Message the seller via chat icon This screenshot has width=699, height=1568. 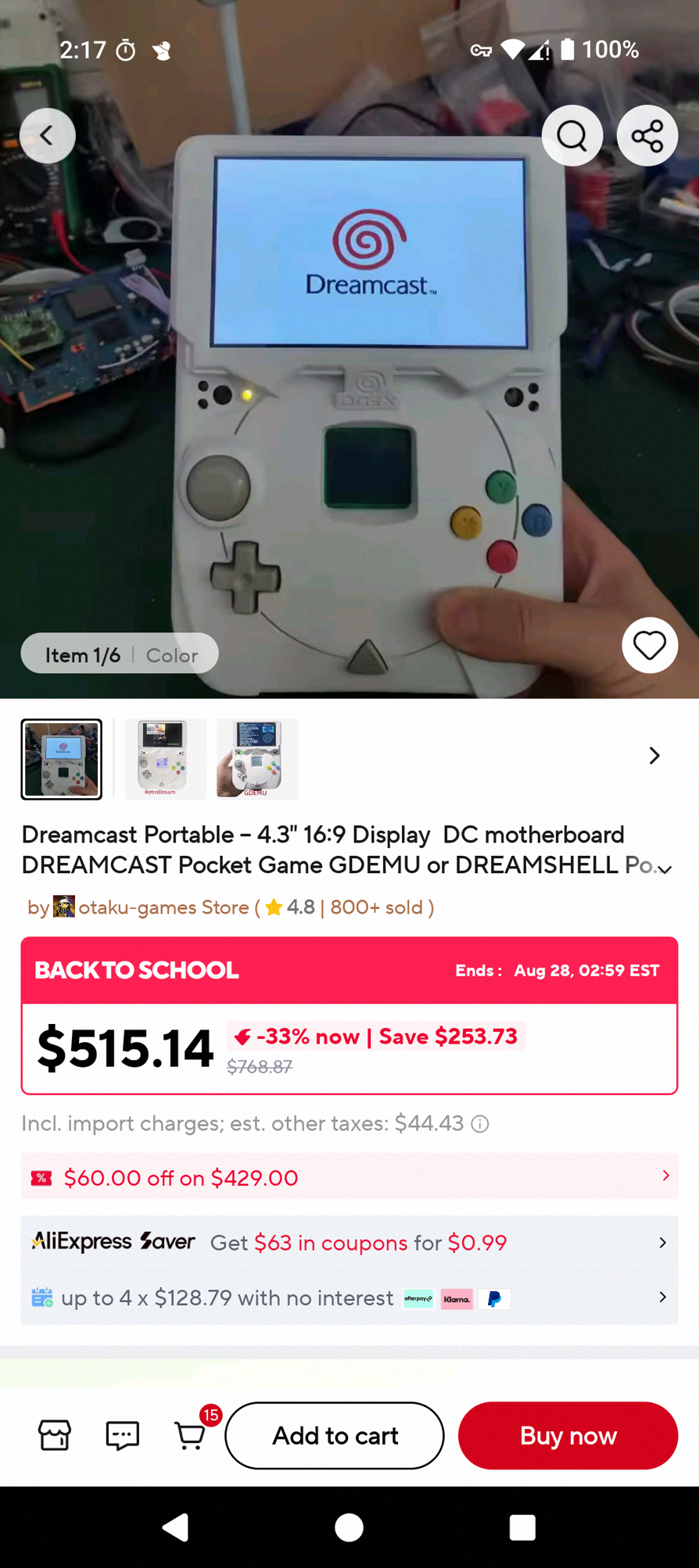[123, 1436]
